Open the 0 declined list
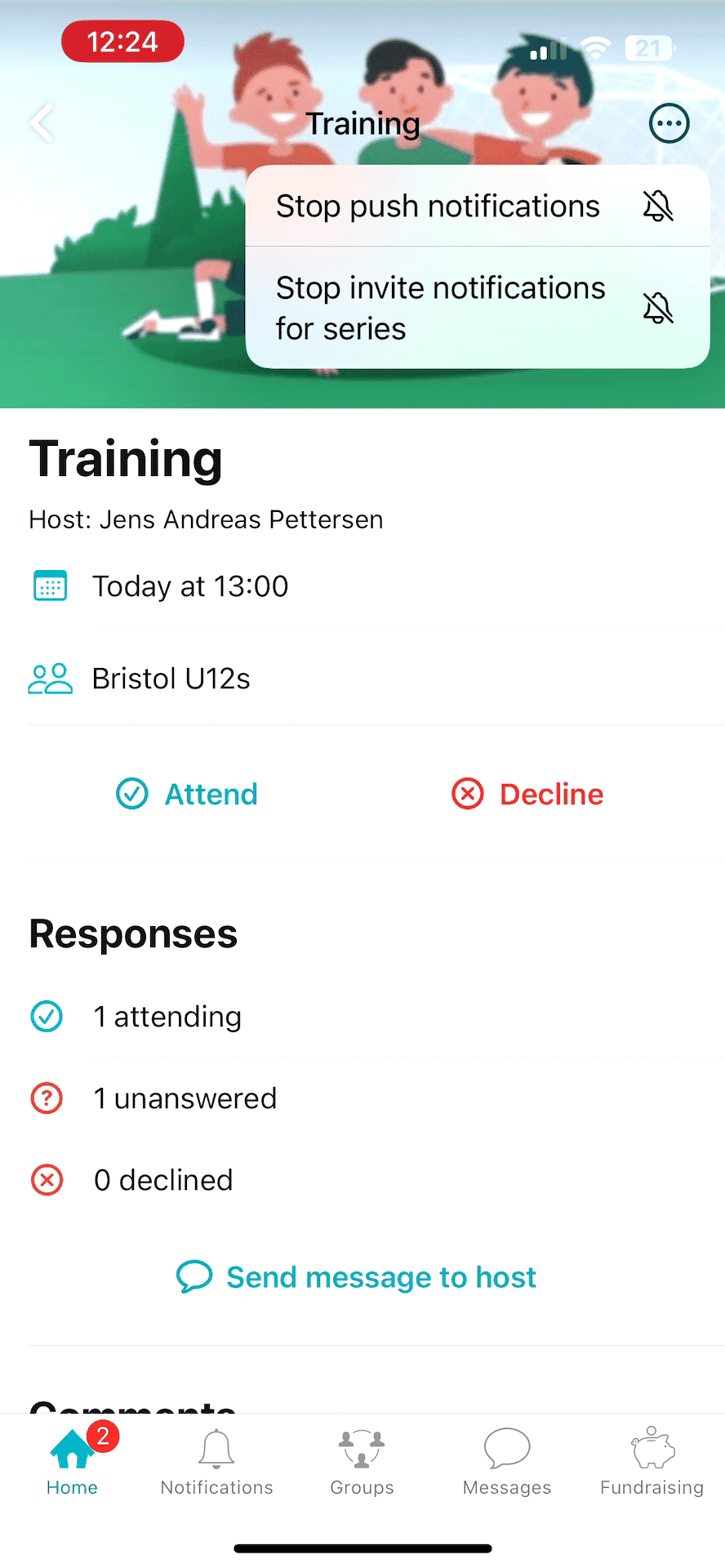Screen dimensions: 725x1568 (x=163, y=1180)
